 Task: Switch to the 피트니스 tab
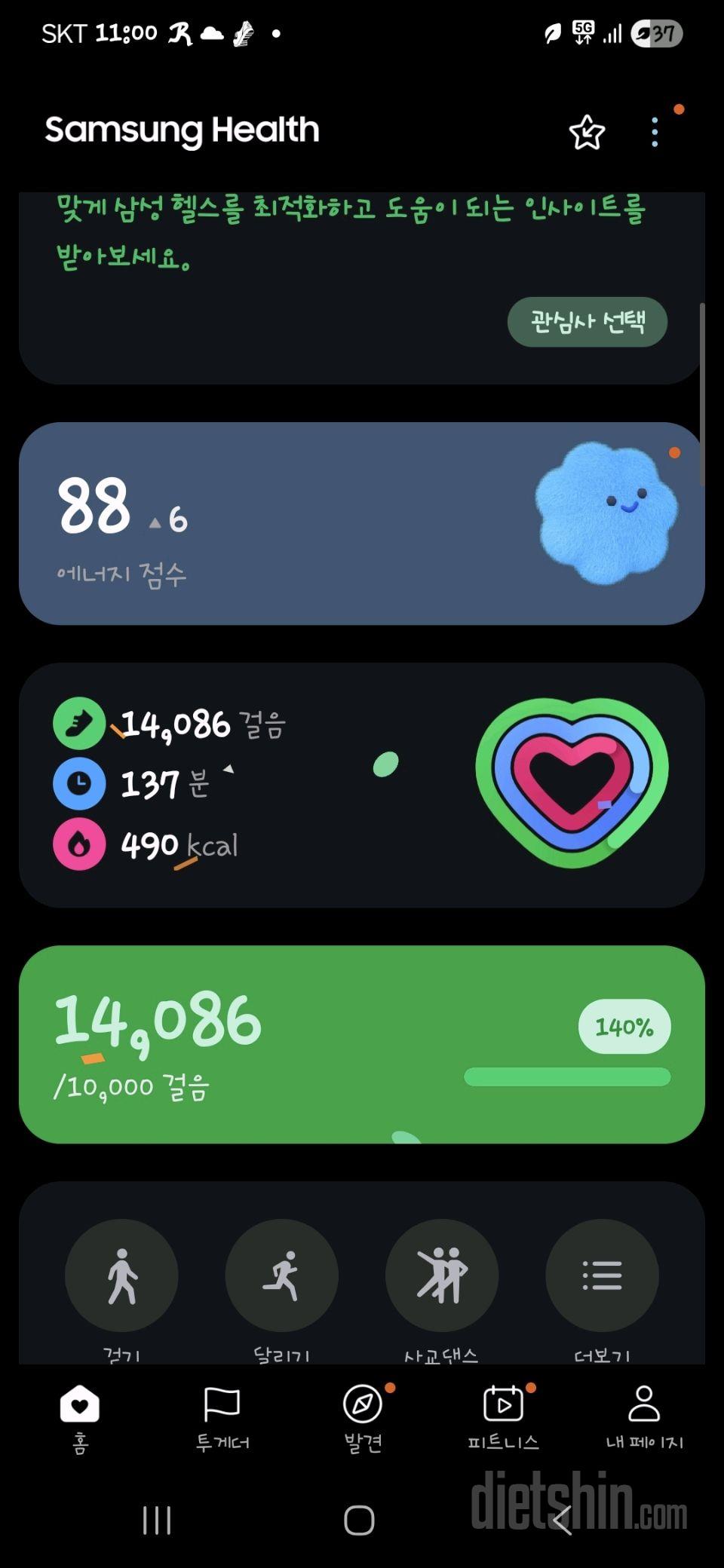(x=503, y=1417)
